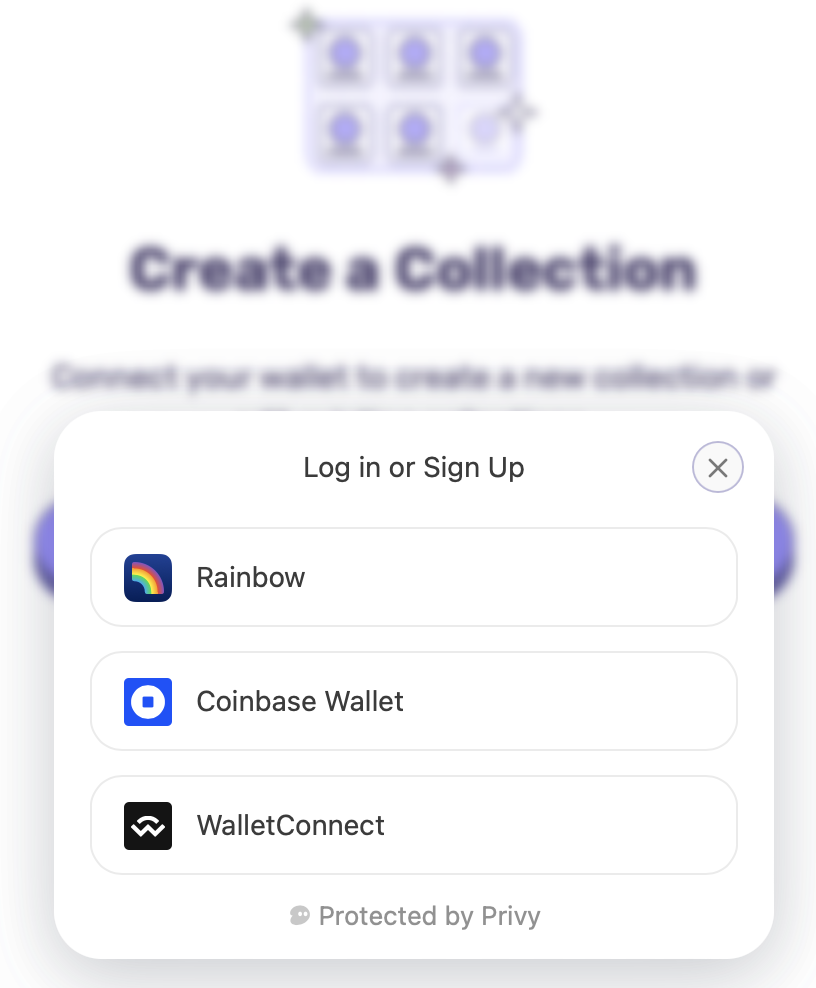Click the Create a Collection title

[x=412, y=268]
